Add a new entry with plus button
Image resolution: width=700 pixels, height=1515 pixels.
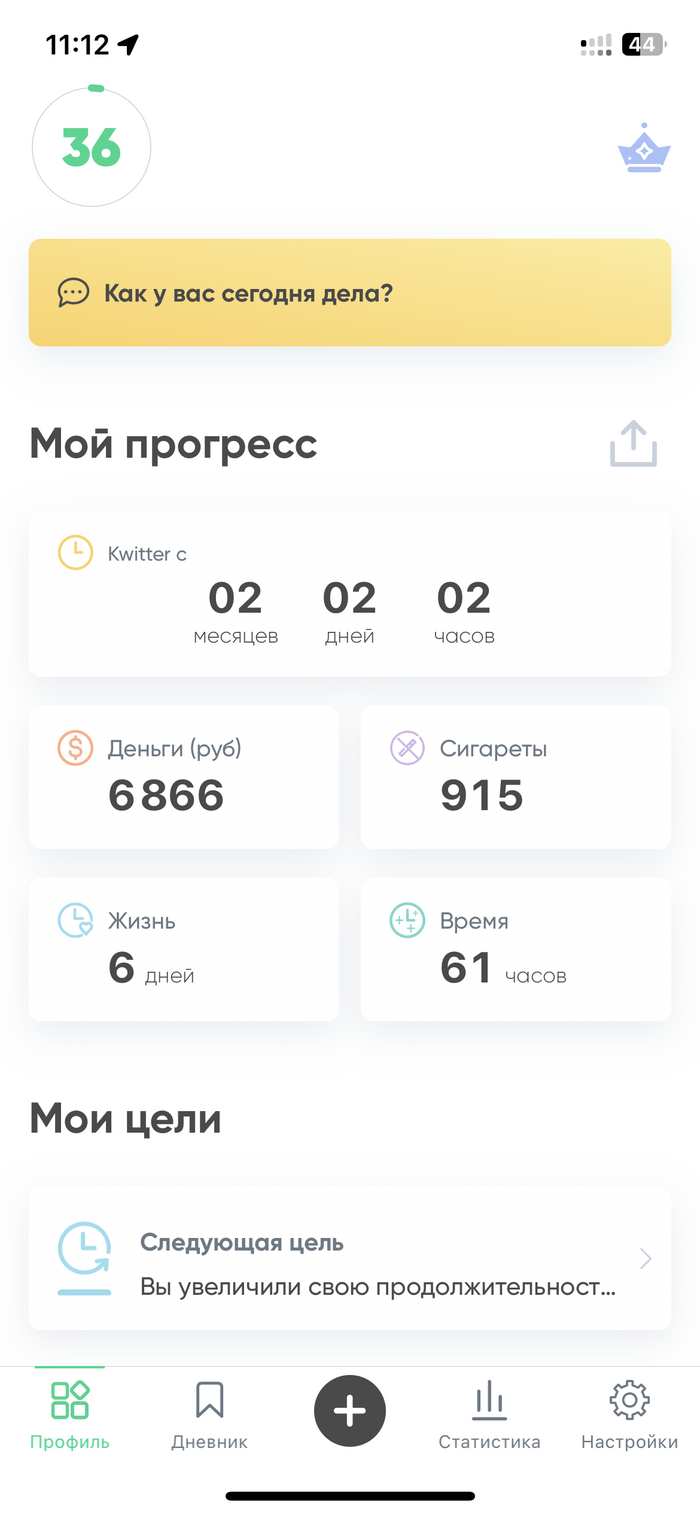click(349, 1411)
